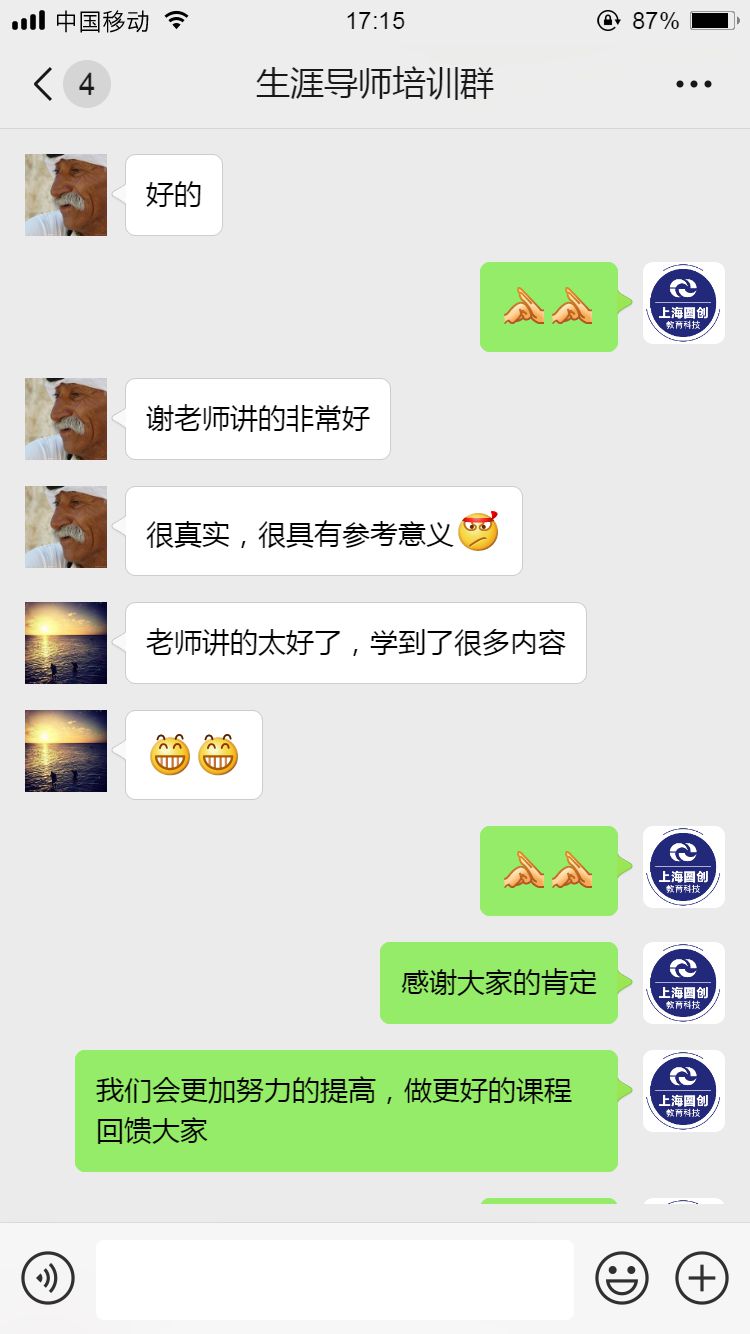Go back to the chat list

click(44, 85)
